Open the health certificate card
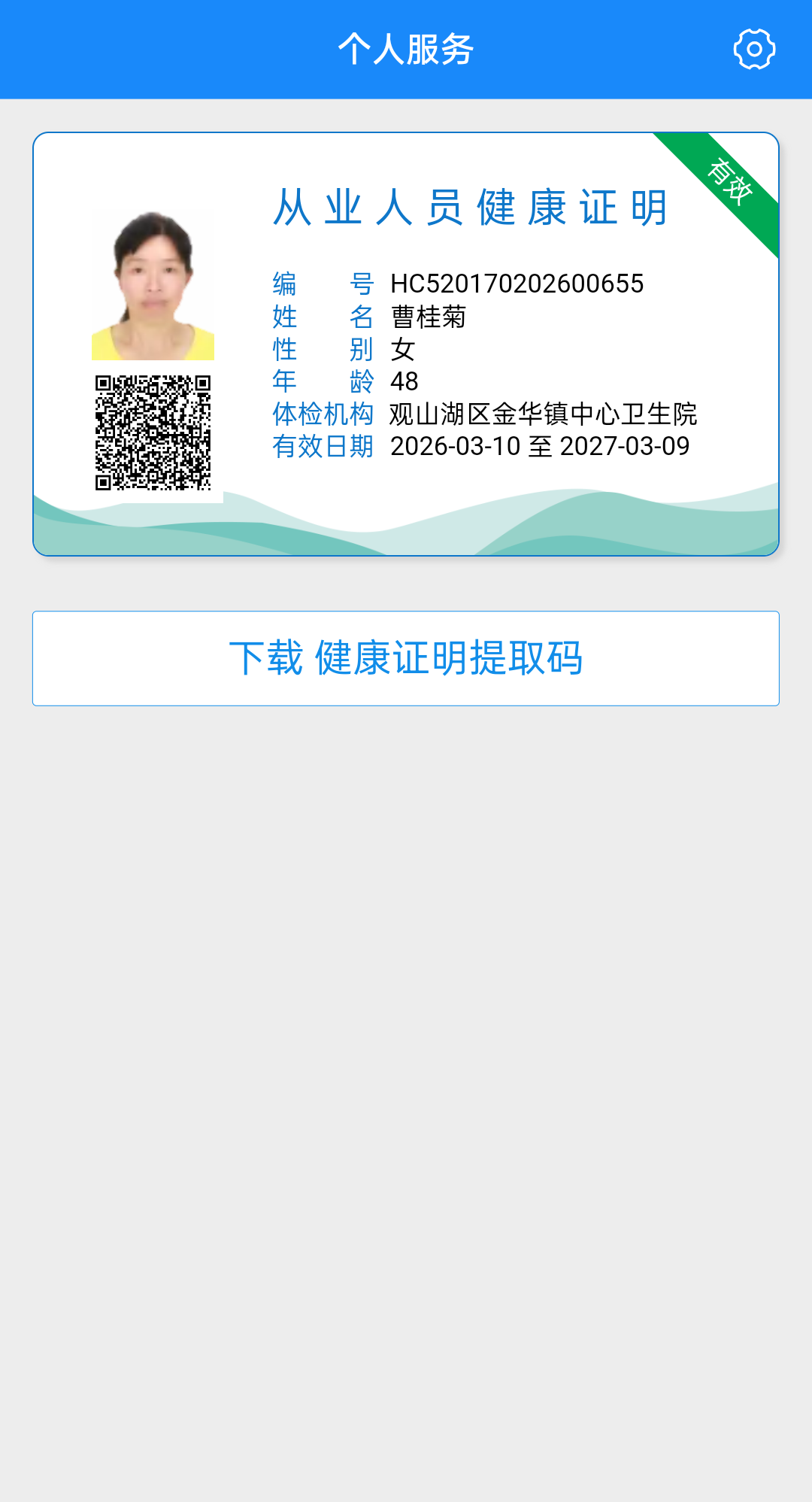This screenshot has height=1502, width=812. click(406, 344)
